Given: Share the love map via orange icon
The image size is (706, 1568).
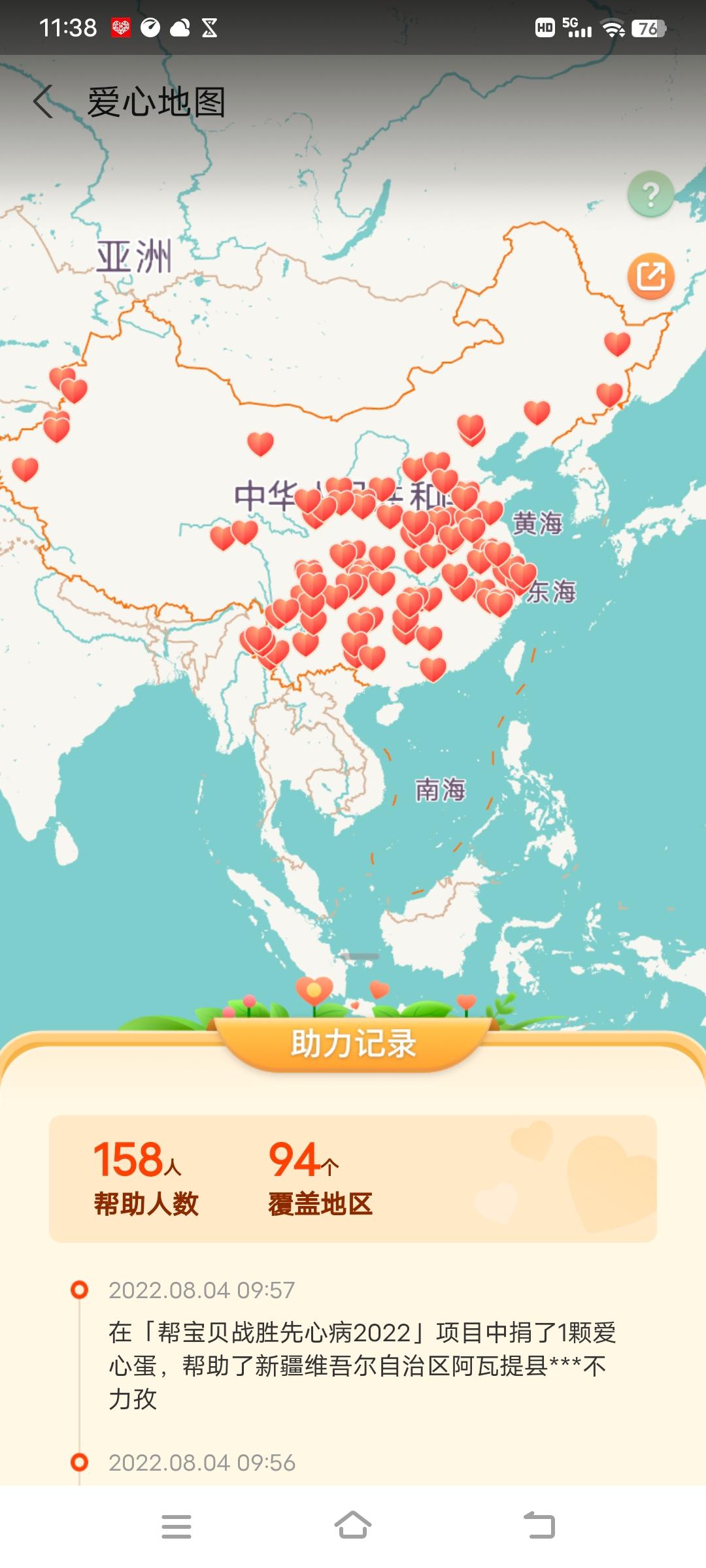Looking at the screenshot, I should pos(650,276).
